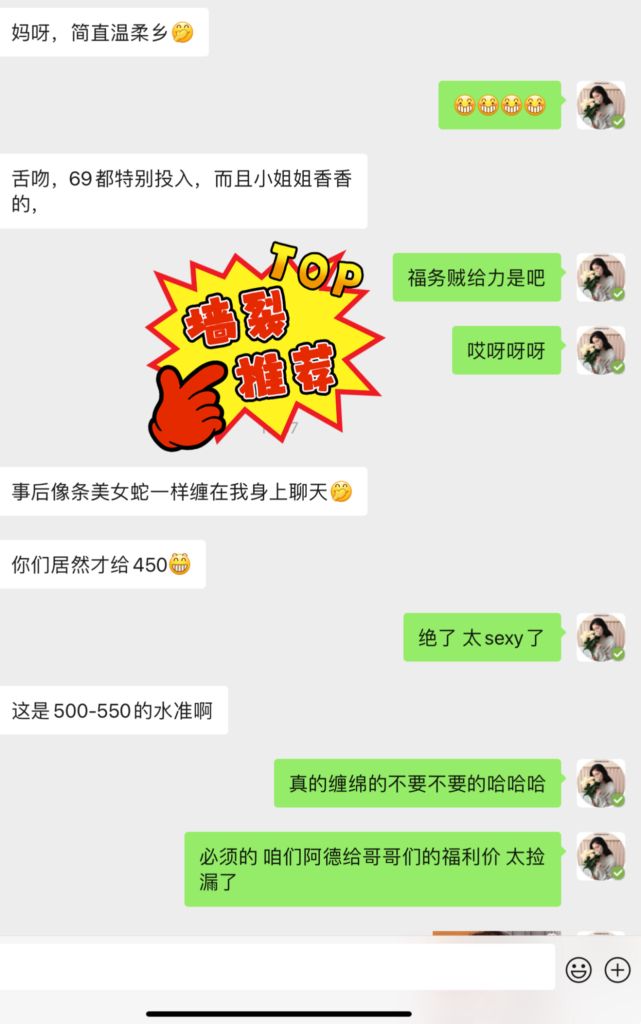Tap the message input field
Image resolution: width=641 pixels, height=1024 pixels.
coord(277,968)
